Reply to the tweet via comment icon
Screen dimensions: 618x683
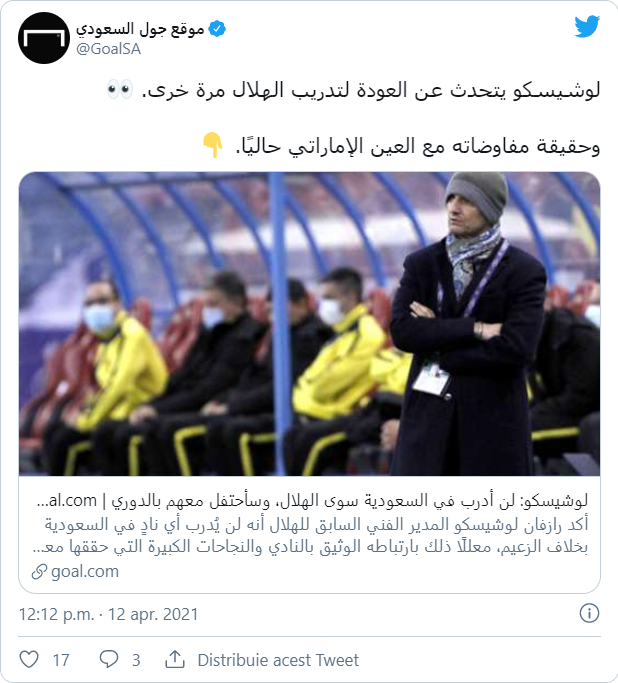click(108, 660)
